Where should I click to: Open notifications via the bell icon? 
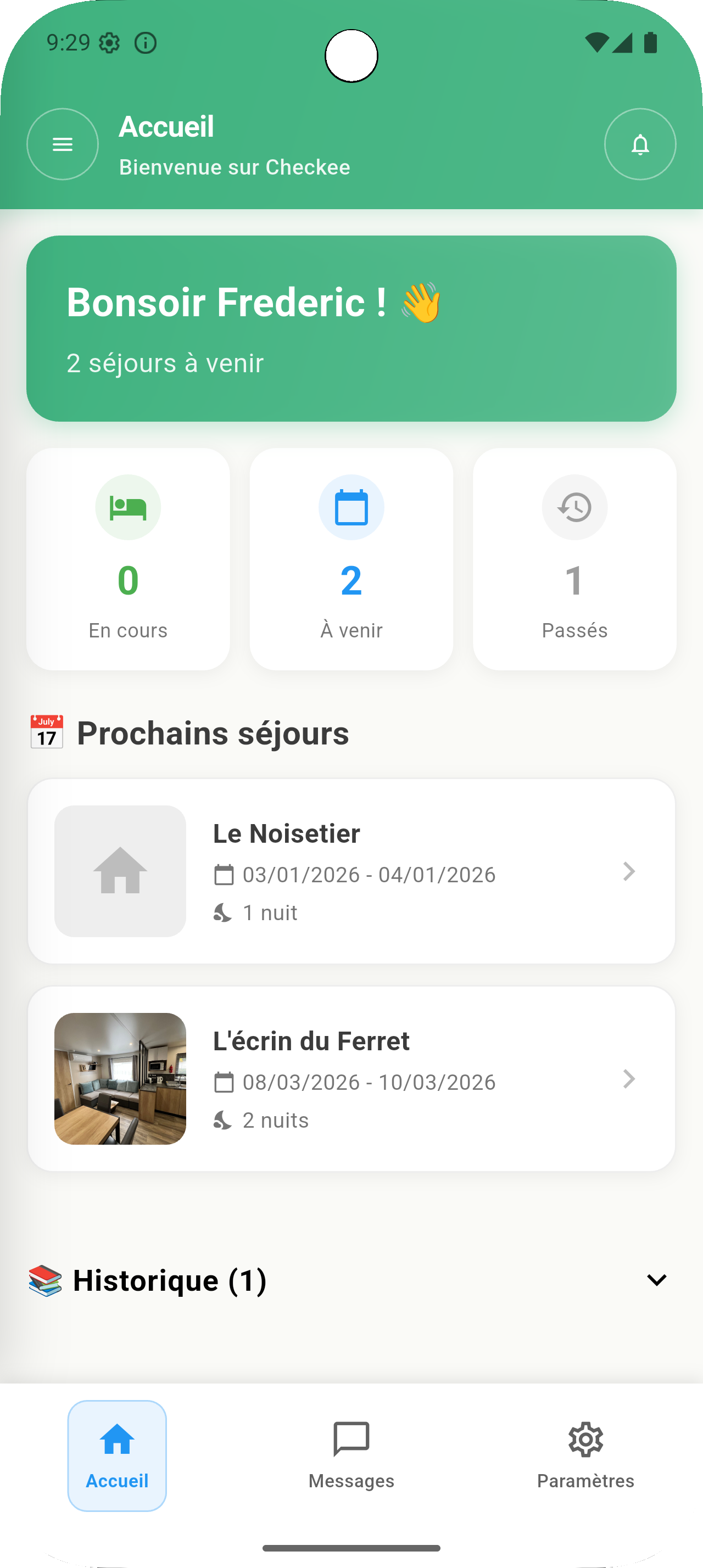point(640,144)
